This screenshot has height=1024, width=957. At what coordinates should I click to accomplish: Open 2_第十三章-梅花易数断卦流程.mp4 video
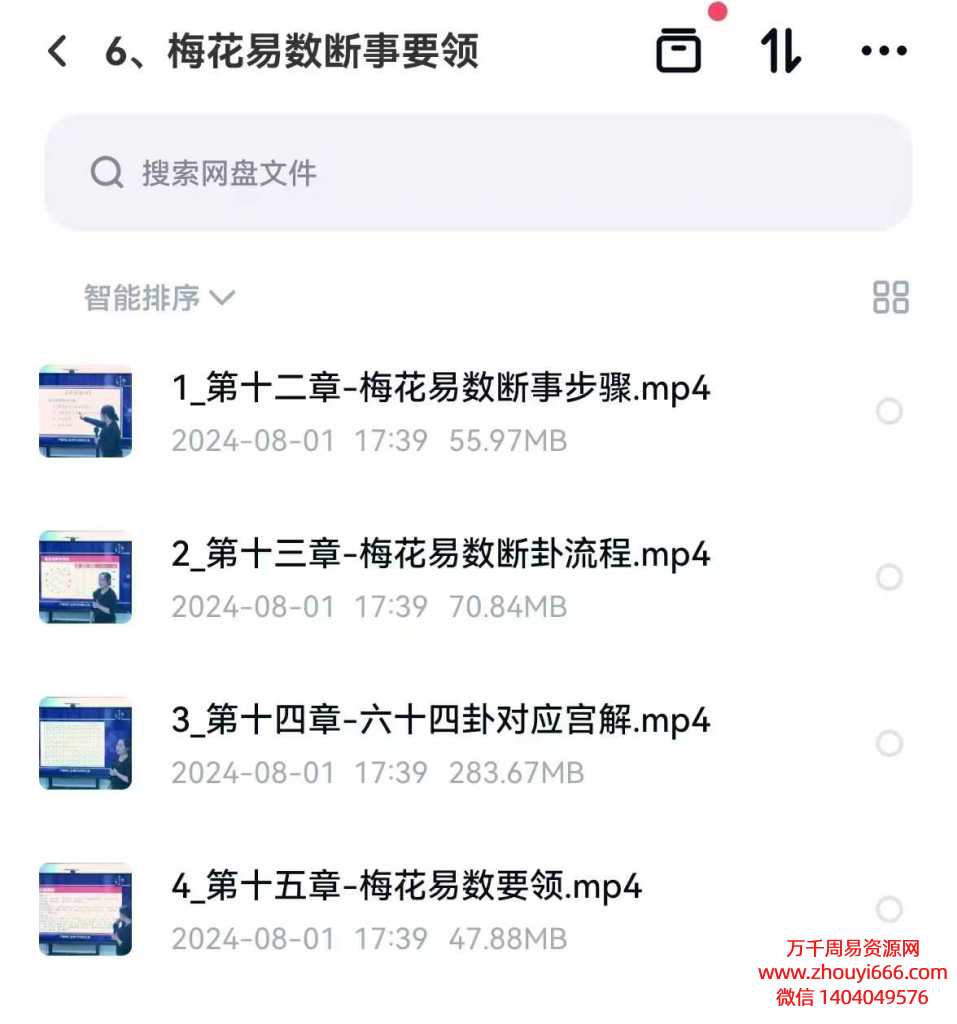tap(441, 555)
